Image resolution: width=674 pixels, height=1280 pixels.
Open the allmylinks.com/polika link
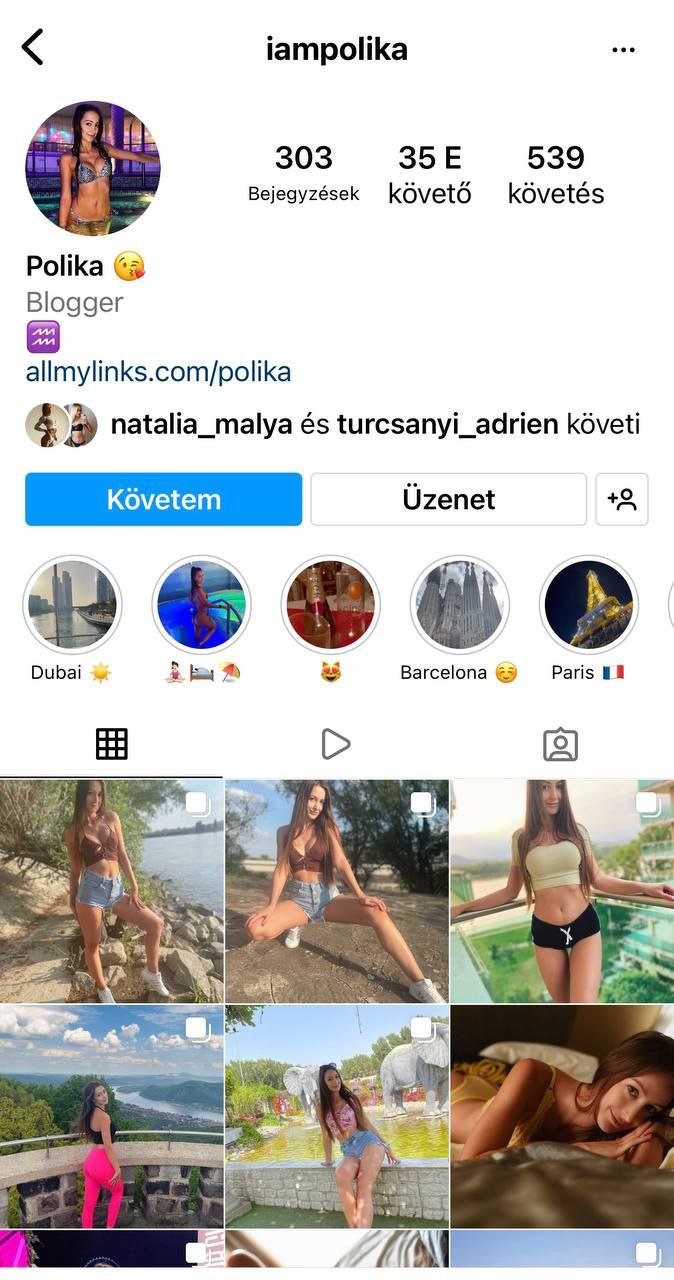[158, 373]
